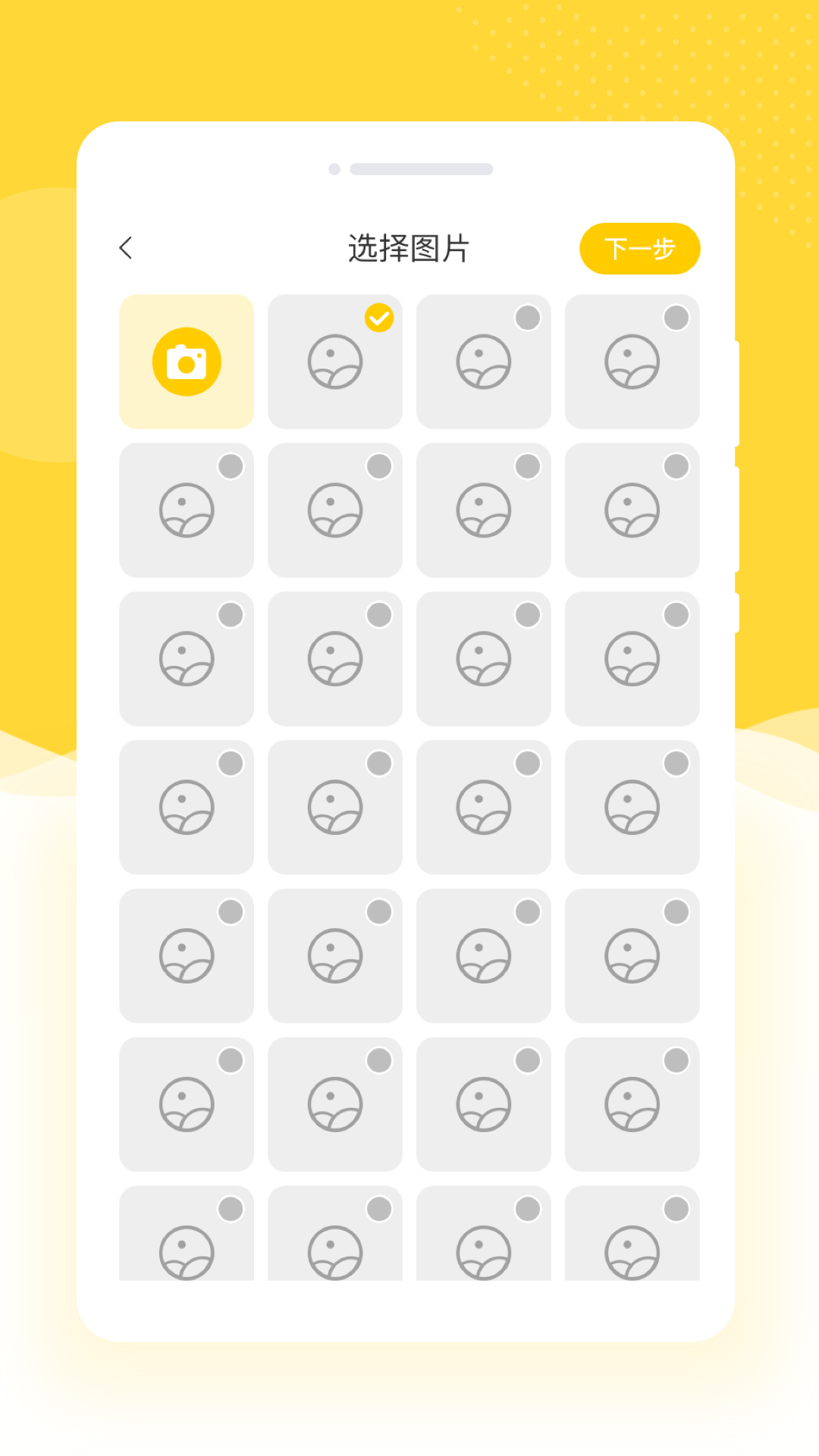819x1456 pixels.
Task: Select the last photo in the second row
Action: [632, 510]
